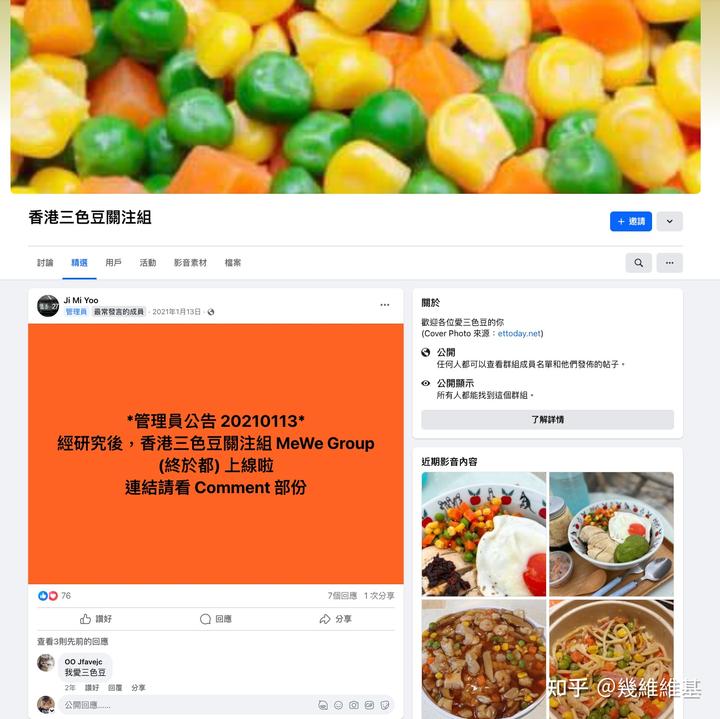The height and width of the screenshot is (719, 720).
Task: Tap the 了解詳情 button
Action: 547,419
